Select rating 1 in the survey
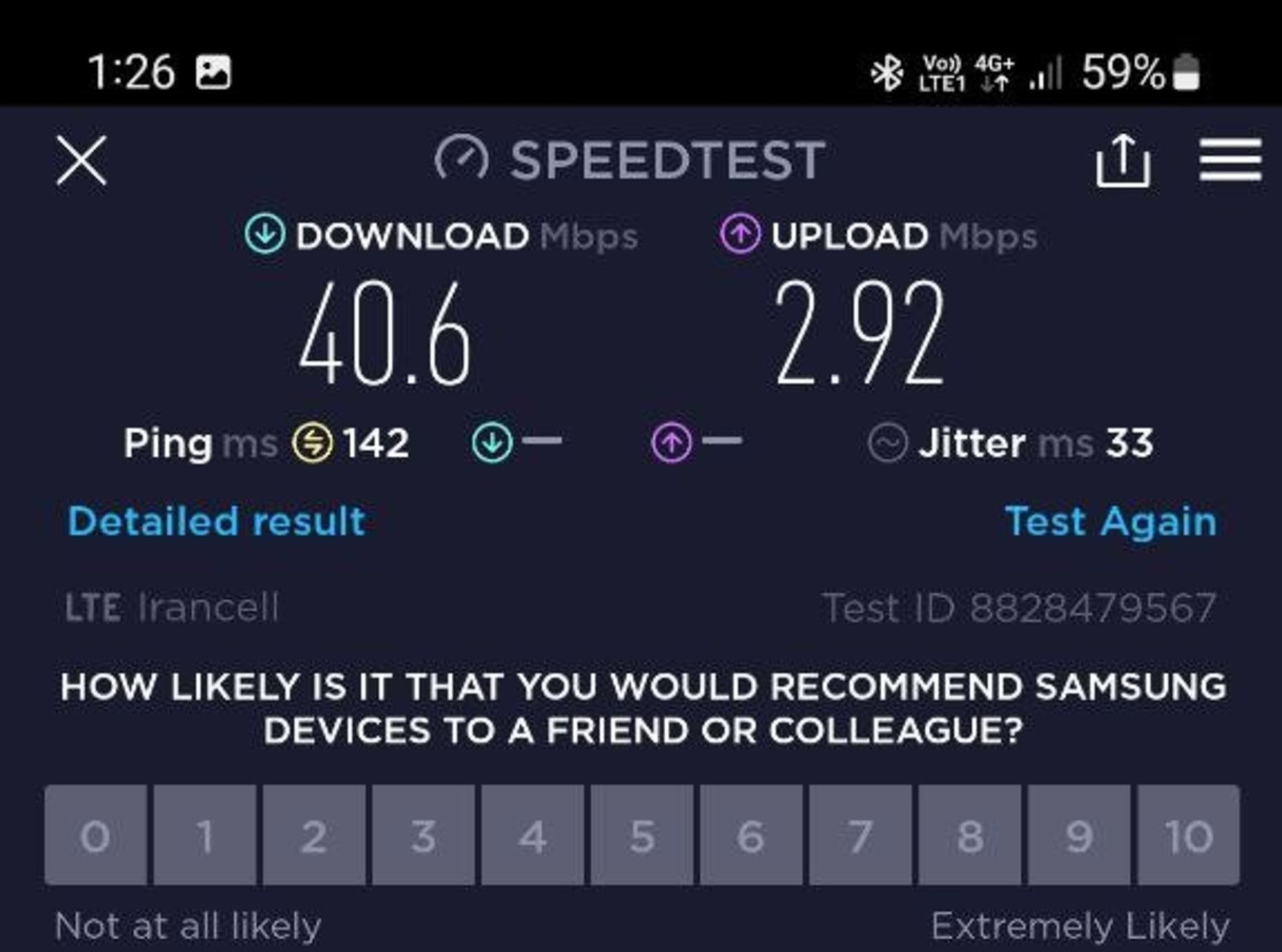Image resolution: width=1282 pixels, height=952 pixels. 205,835
